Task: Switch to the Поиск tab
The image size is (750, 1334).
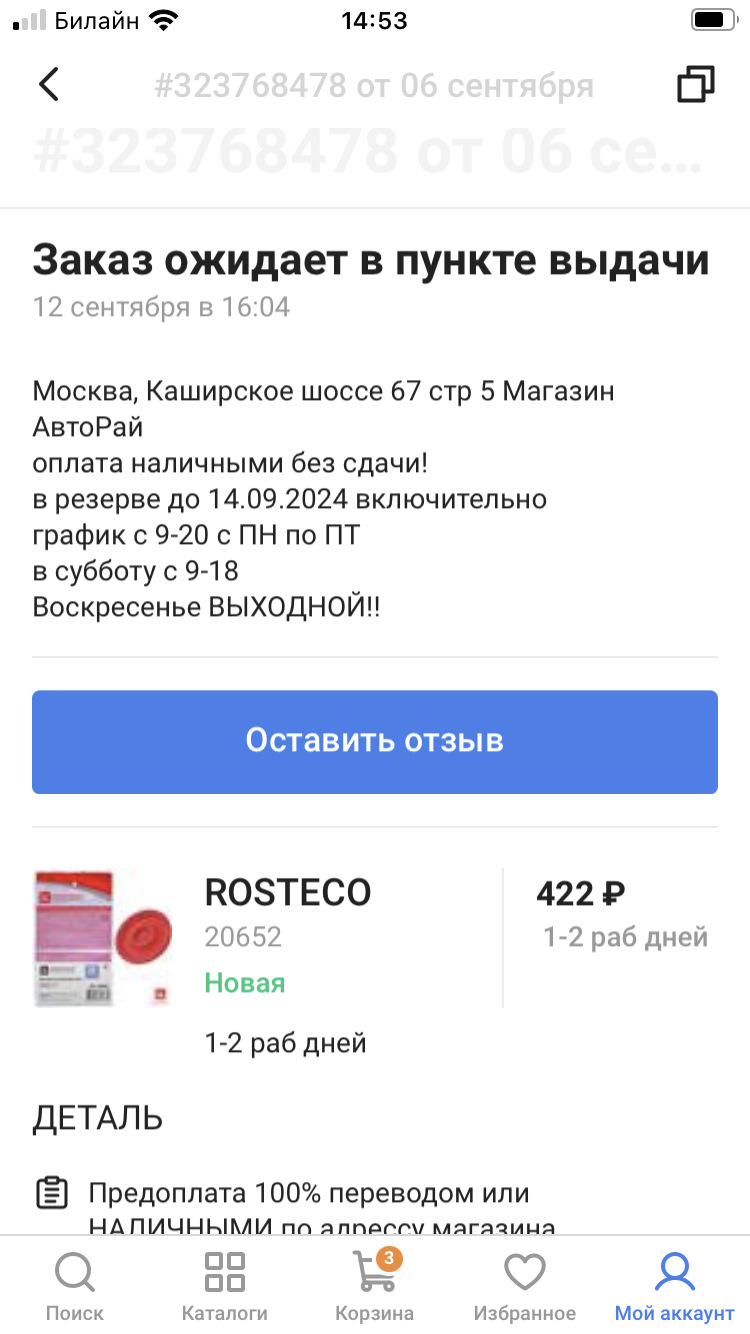Action: tap(75, 1287)
